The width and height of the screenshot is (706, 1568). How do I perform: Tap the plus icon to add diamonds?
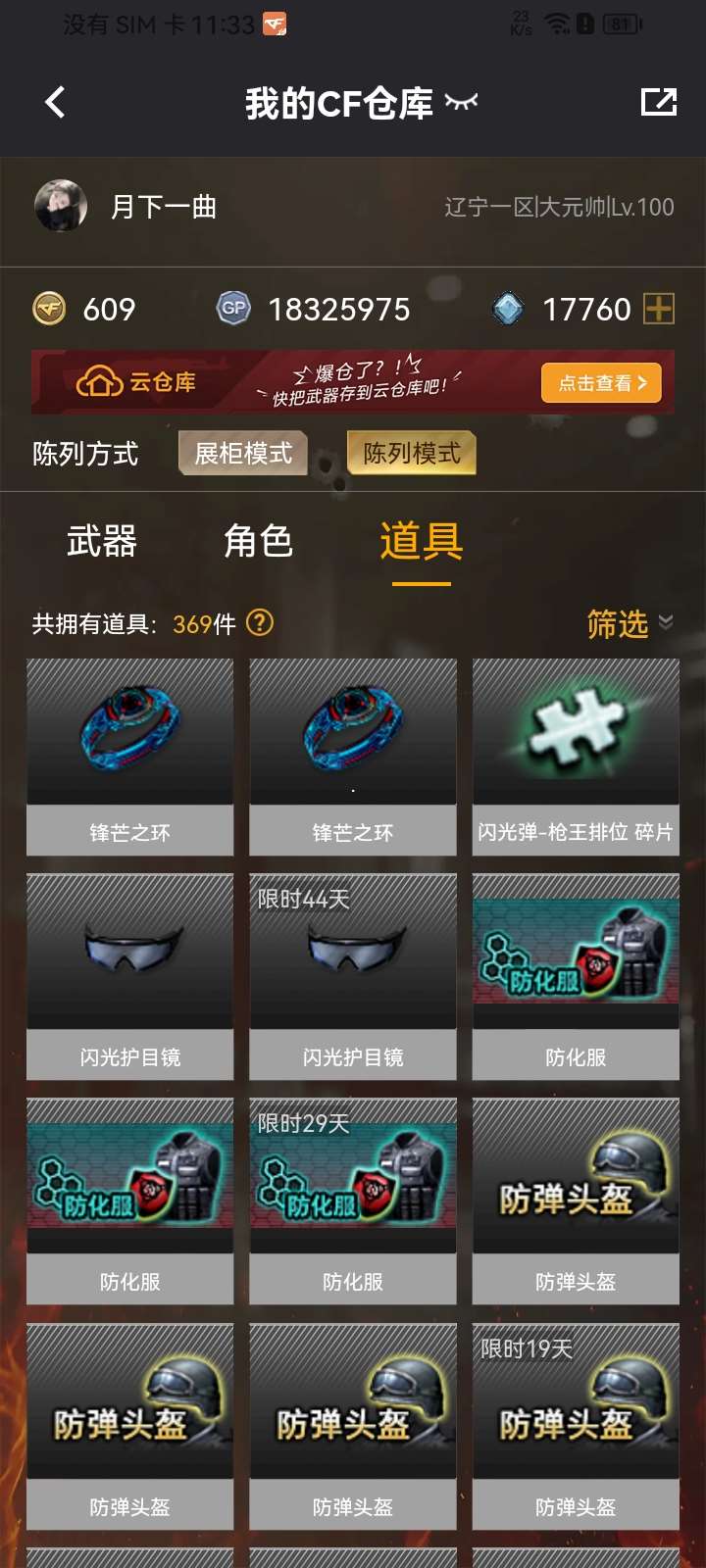[x=658, y=310]
